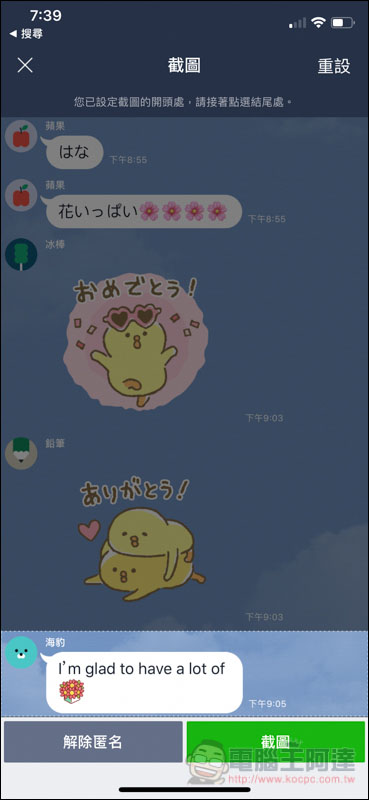Select the はな message as the end point
Image resolution: width=369 pixels, height=800 pixels.
coord(75,152)
